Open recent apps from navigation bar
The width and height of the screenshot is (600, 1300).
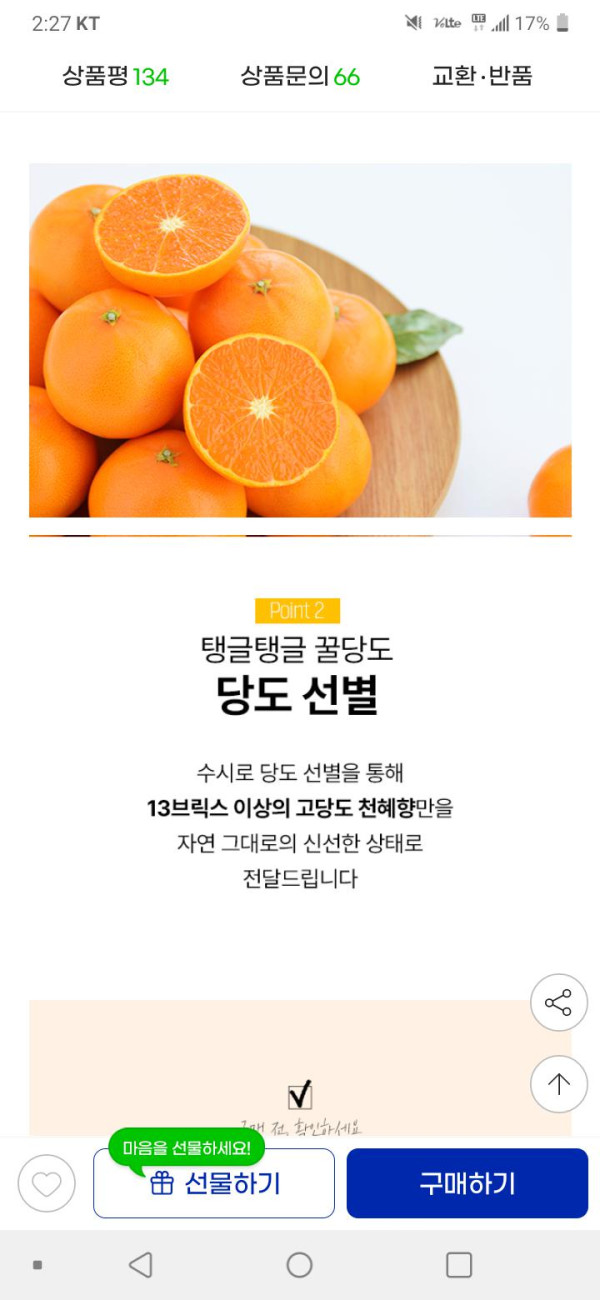(458, 1265)
